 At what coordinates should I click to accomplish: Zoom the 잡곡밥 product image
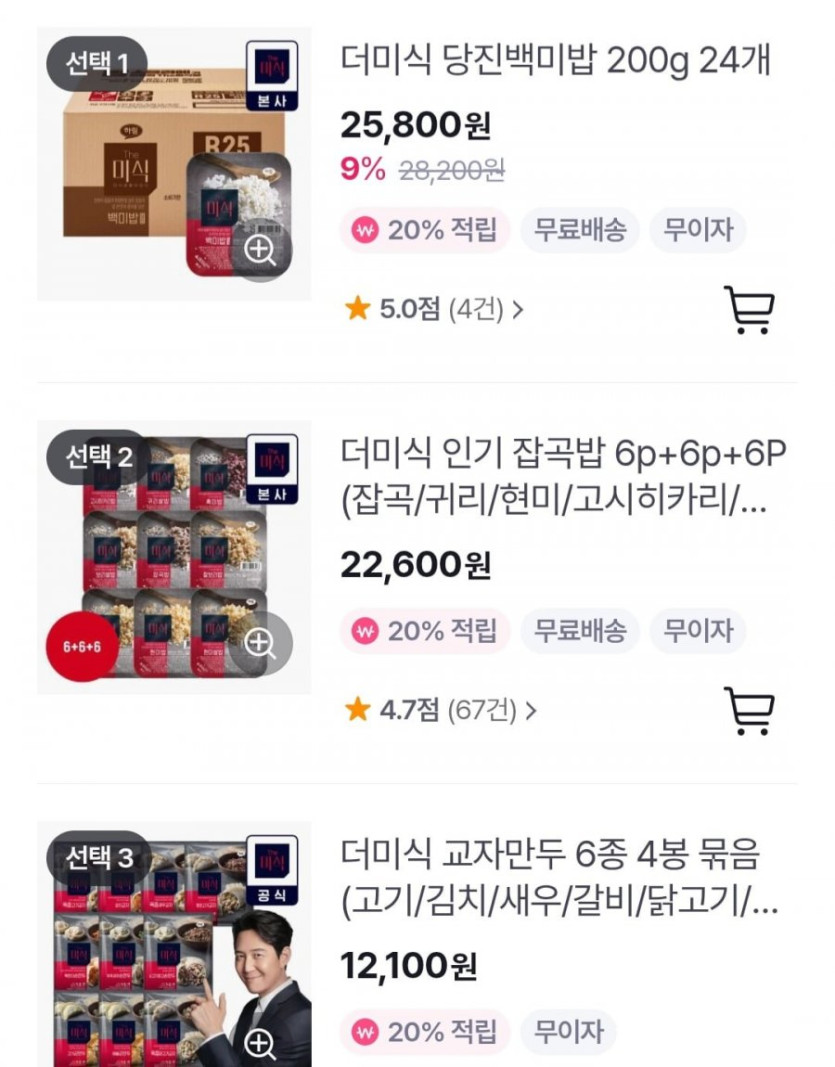tap(261, 643)
